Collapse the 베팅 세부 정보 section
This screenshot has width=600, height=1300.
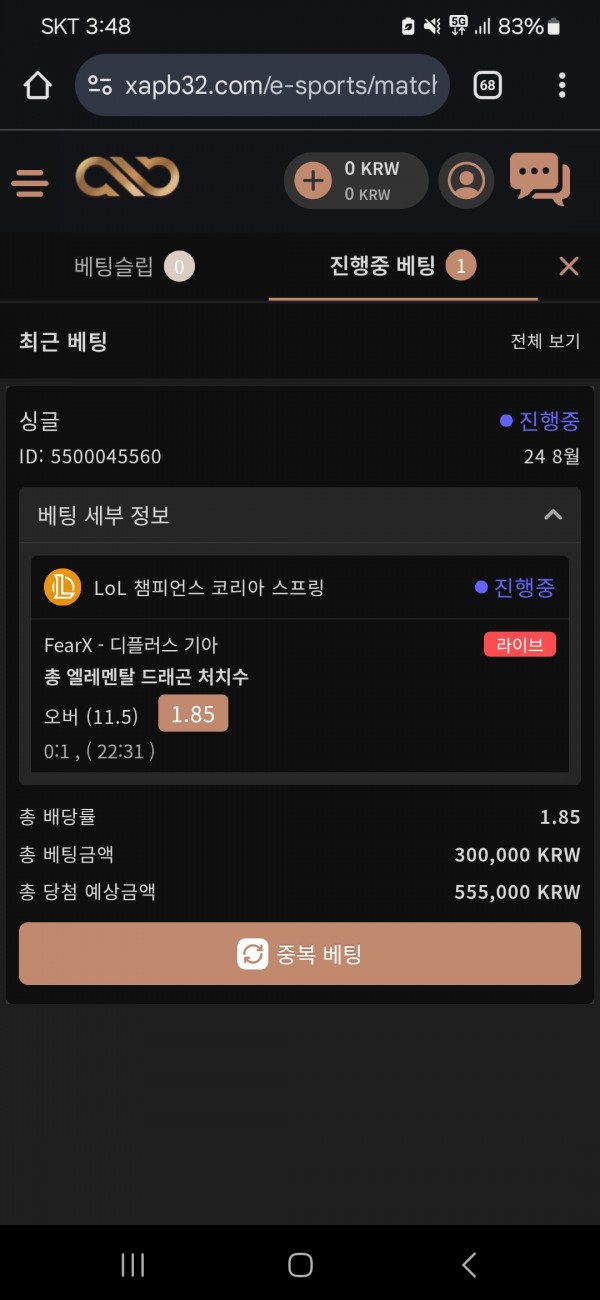point(553,515)
